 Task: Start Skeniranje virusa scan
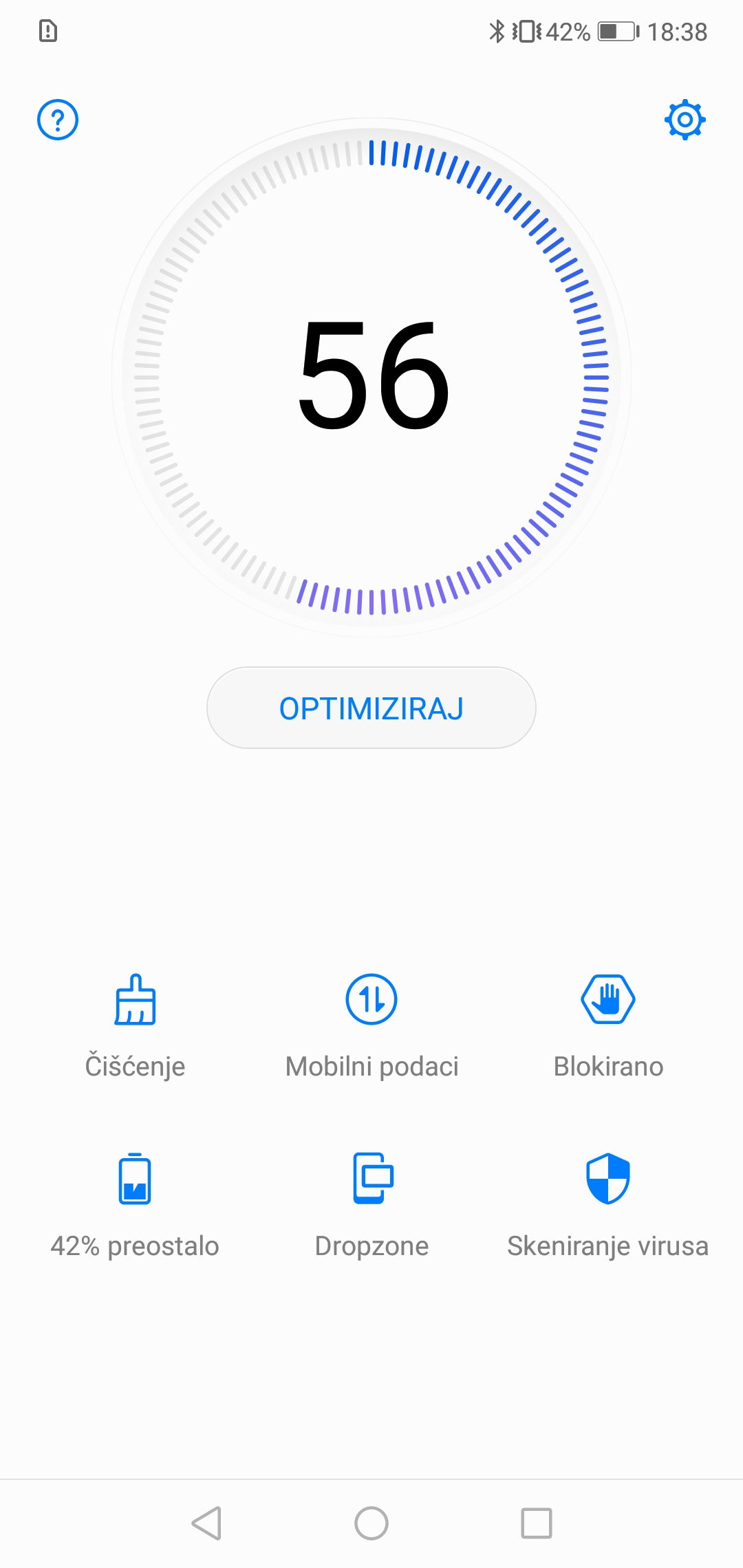(x=608, y=1206)
